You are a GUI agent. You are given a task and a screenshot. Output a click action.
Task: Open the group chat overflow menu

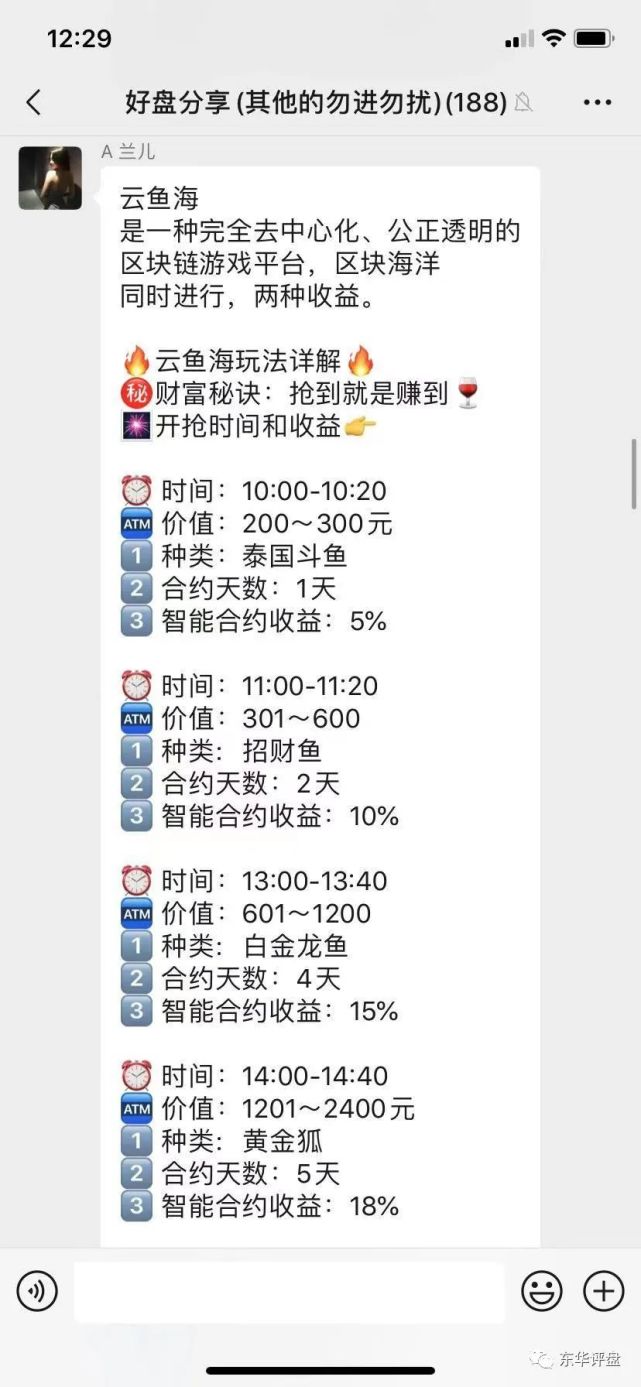(x=597, y=102)
